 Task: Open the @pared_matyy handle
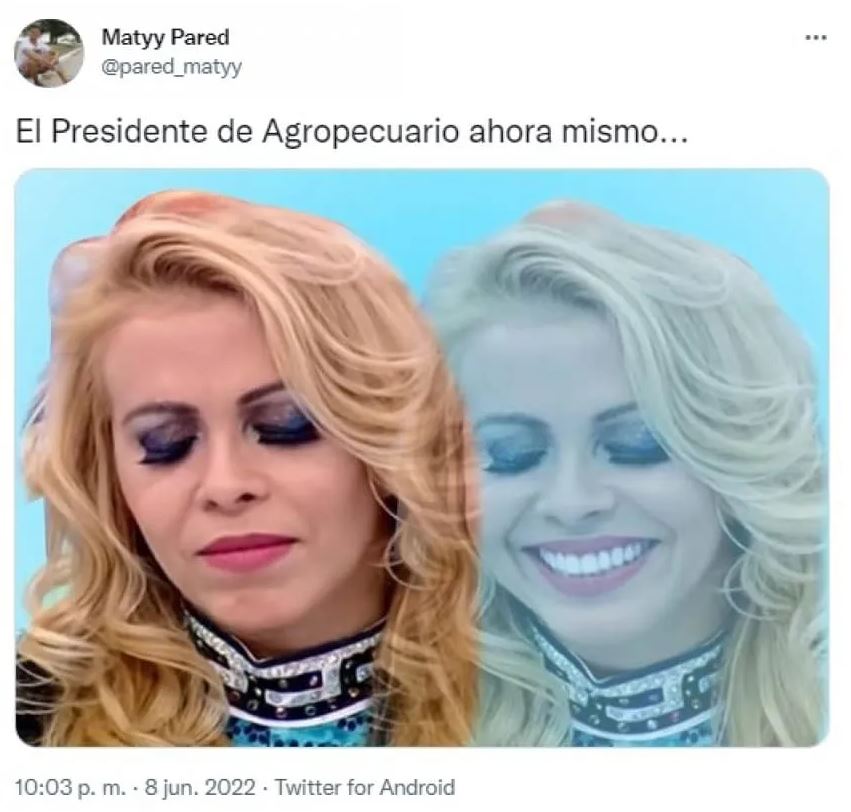(x=172, y=67)
